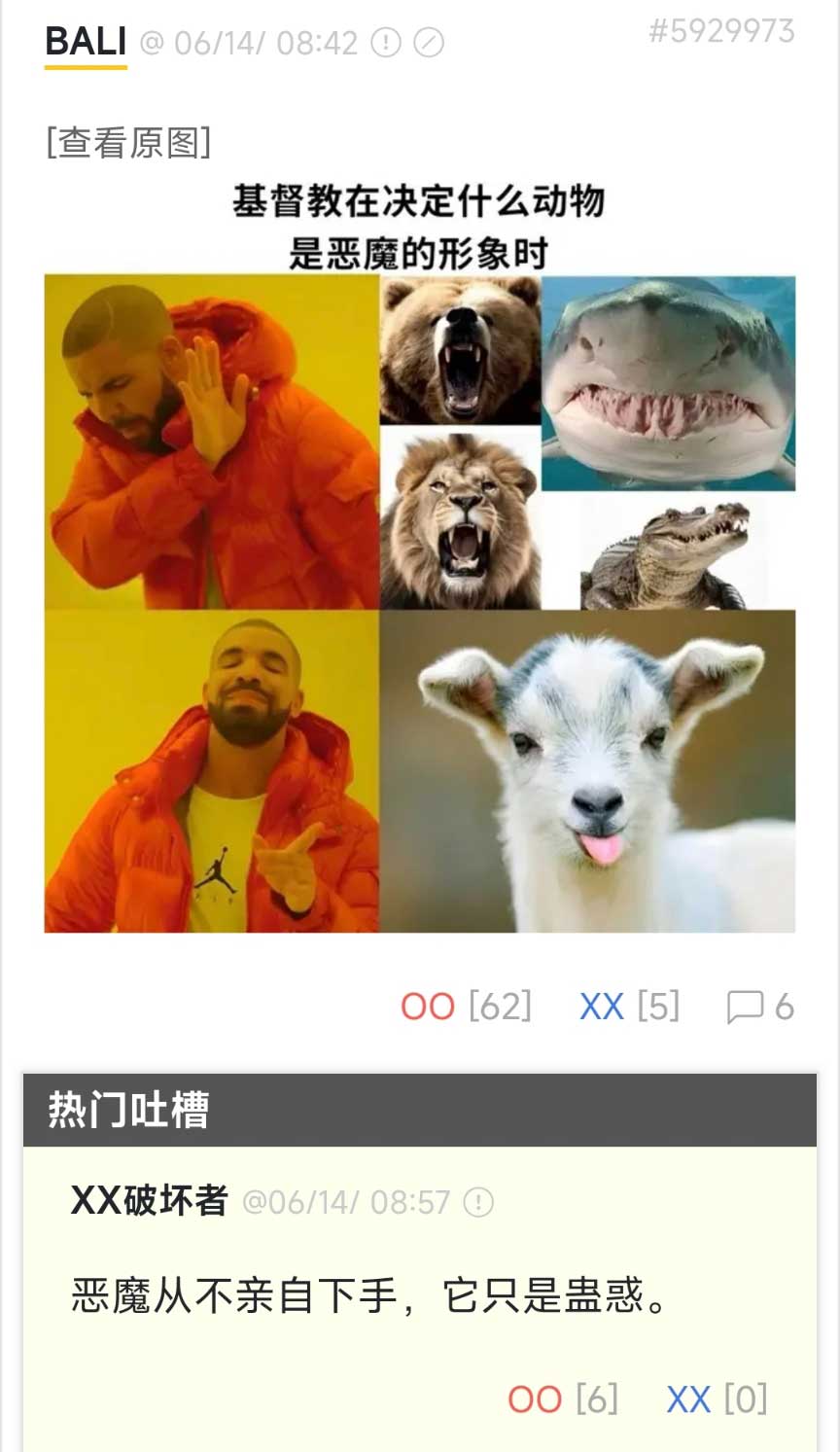The image size is (840, 1452).
Task: Tap the block icon next to BALI's post
Action: (429, 43)
